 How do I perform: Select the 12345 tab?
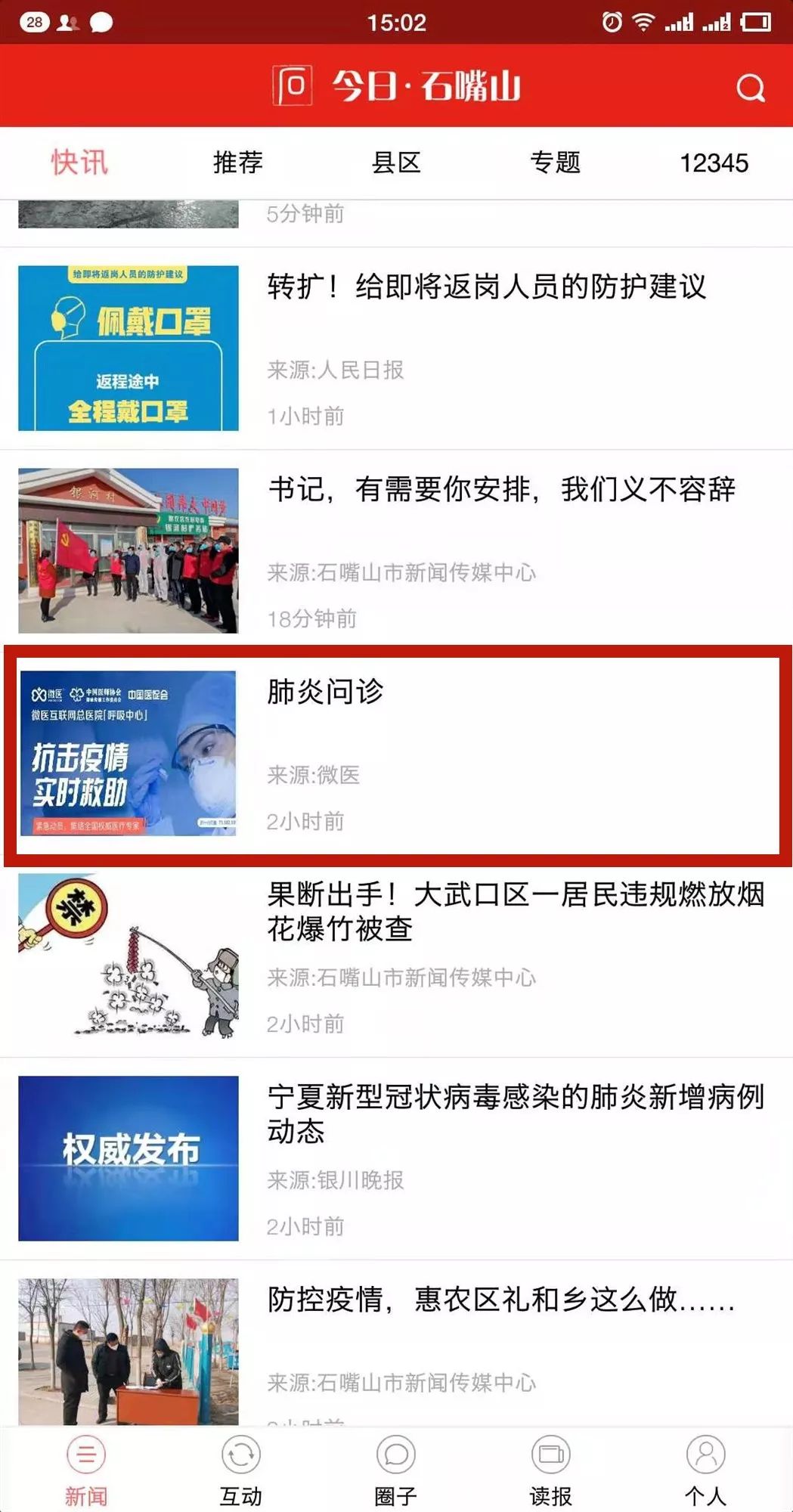(714, 163)
